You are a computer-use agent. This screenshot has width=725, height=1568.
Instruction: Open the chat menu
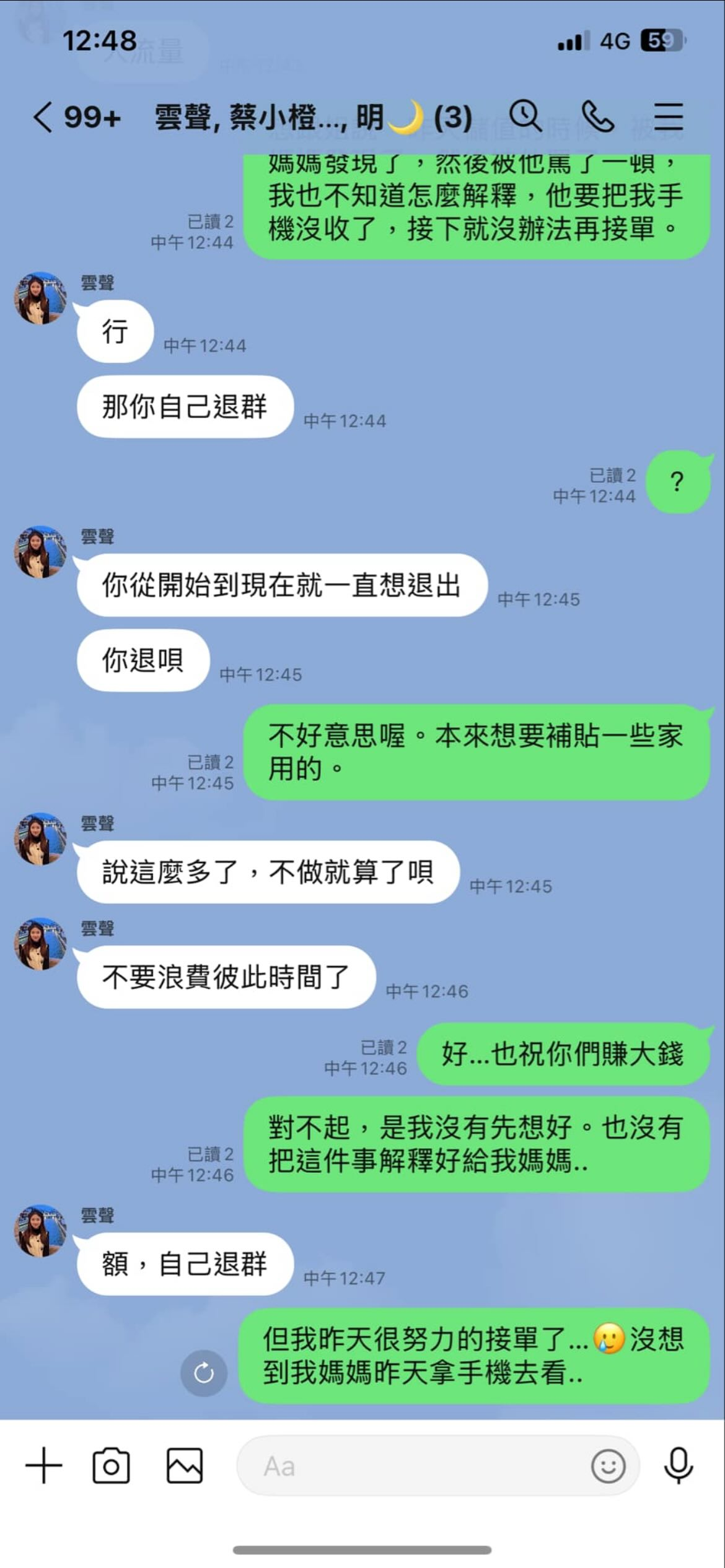point(669,116)
